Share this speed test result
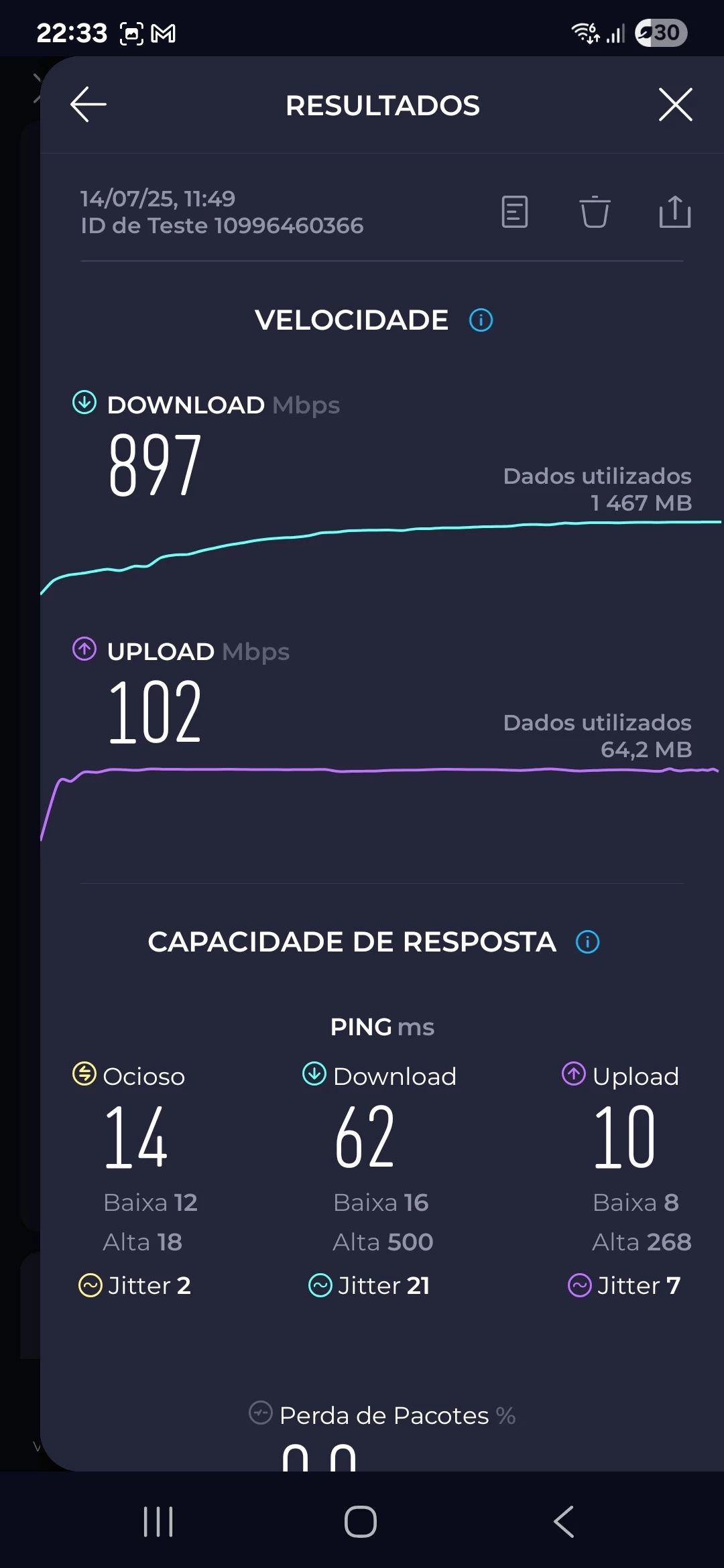The height and width of the screenshot is (1568, 724). pyautogui.click(x=674, y=212)
